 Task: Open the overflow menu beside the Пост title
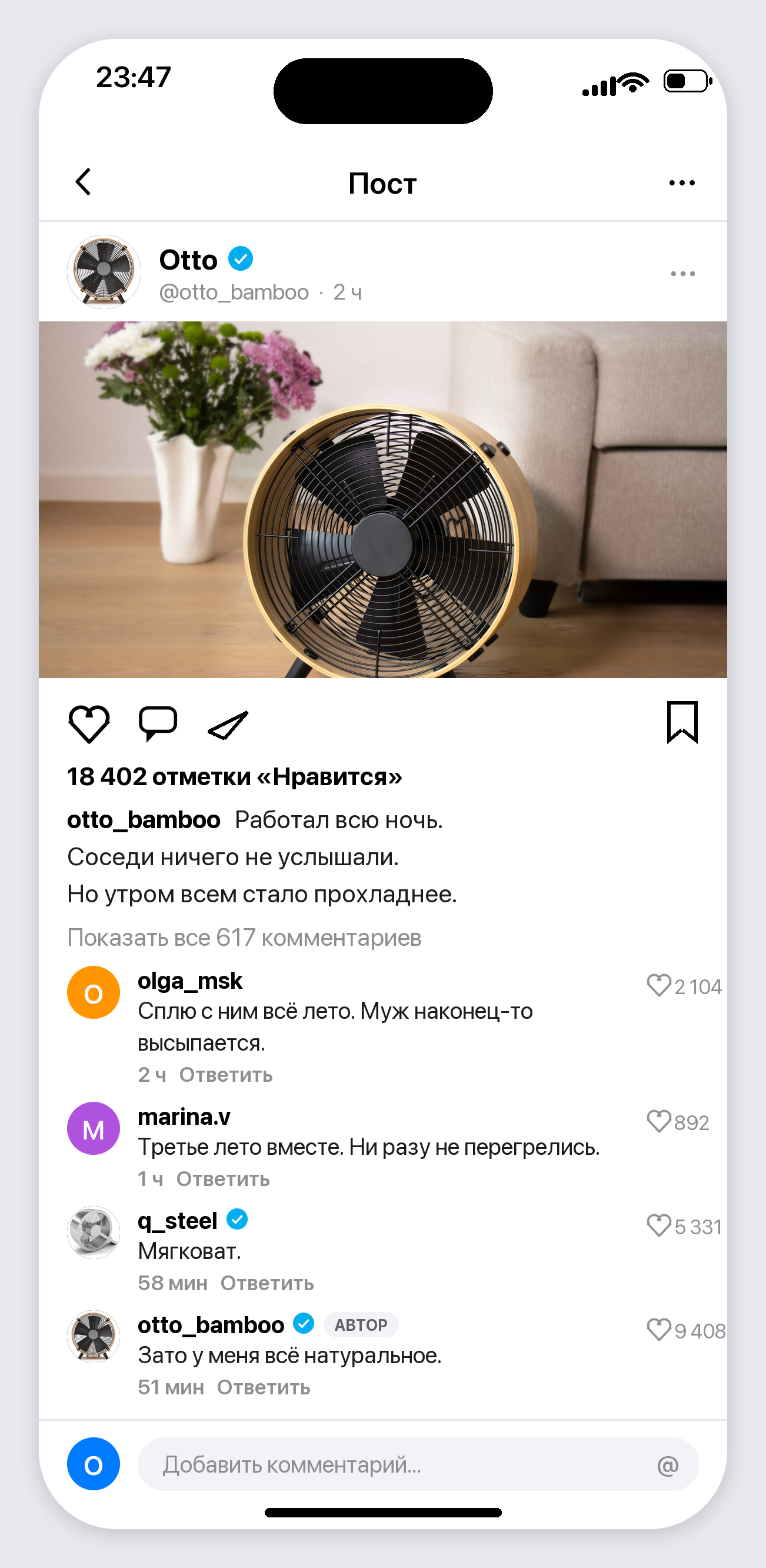(x=681, y=182)
